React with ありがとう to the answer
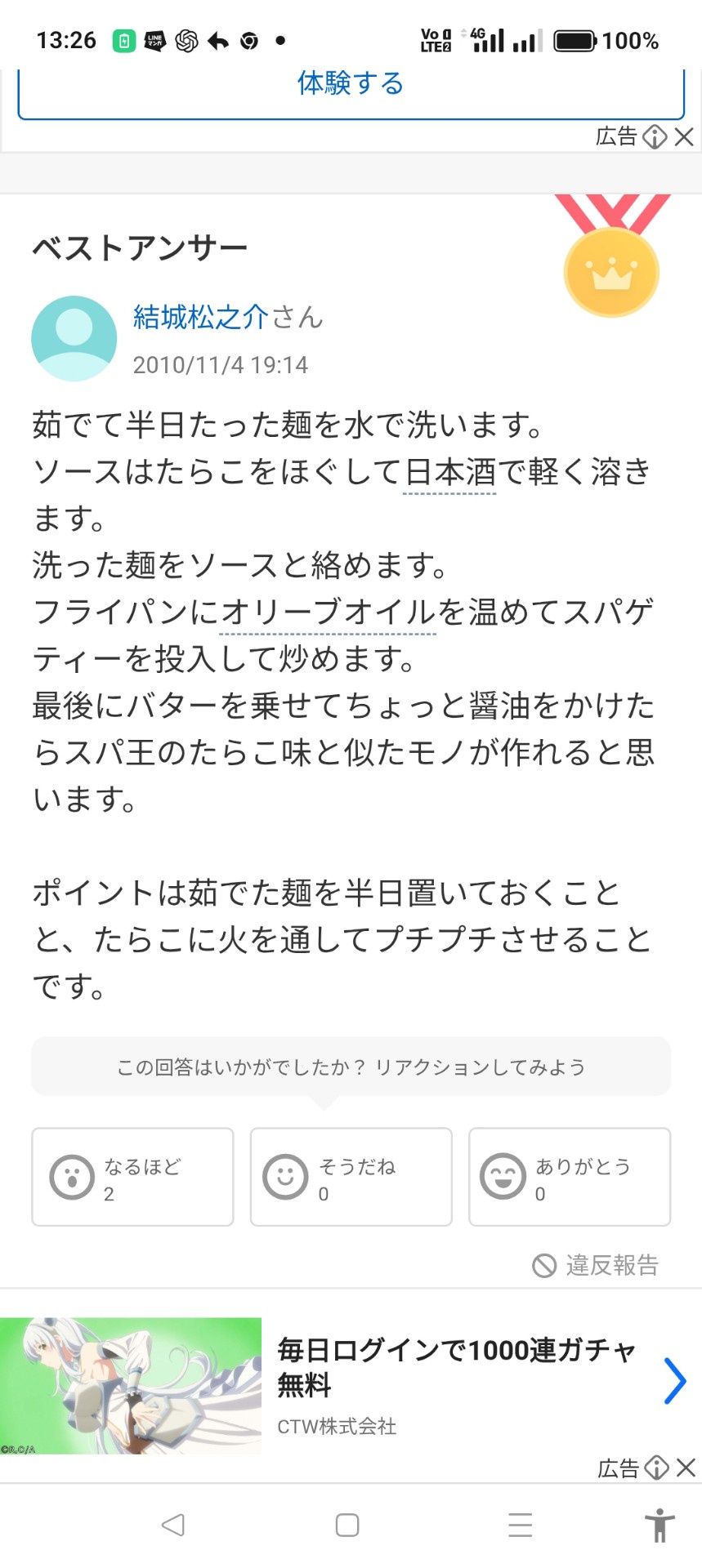This screenshot has width=702, height=1568. [570, 1177]
